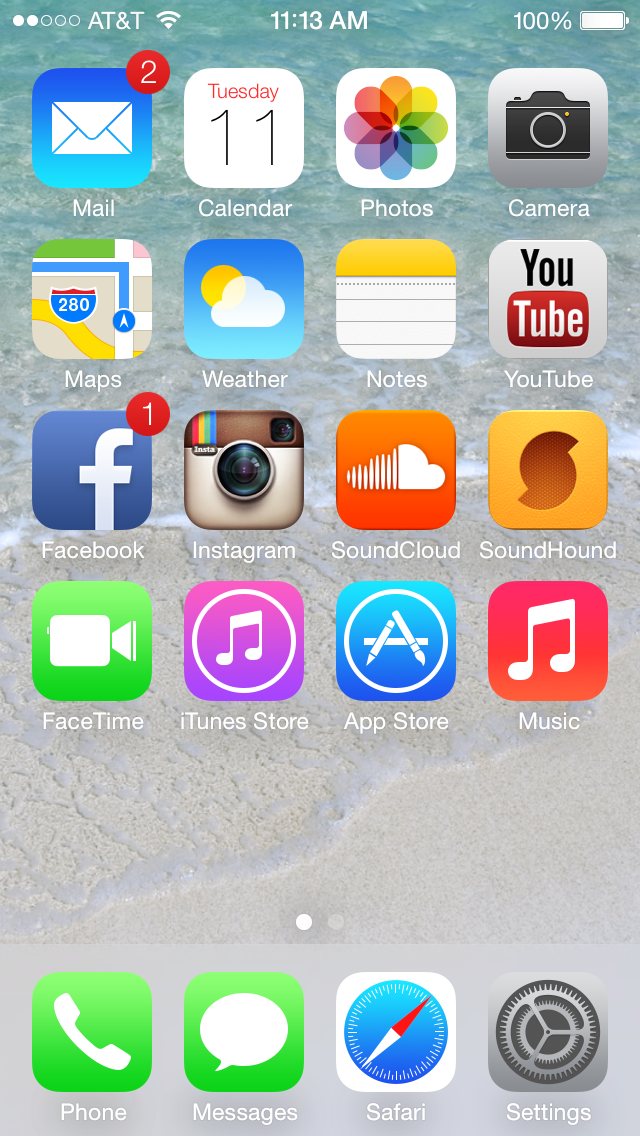This screenshot has width=640, height=1136.
Task: Start the FaceTime app
Action: click(x=92, y=642)
